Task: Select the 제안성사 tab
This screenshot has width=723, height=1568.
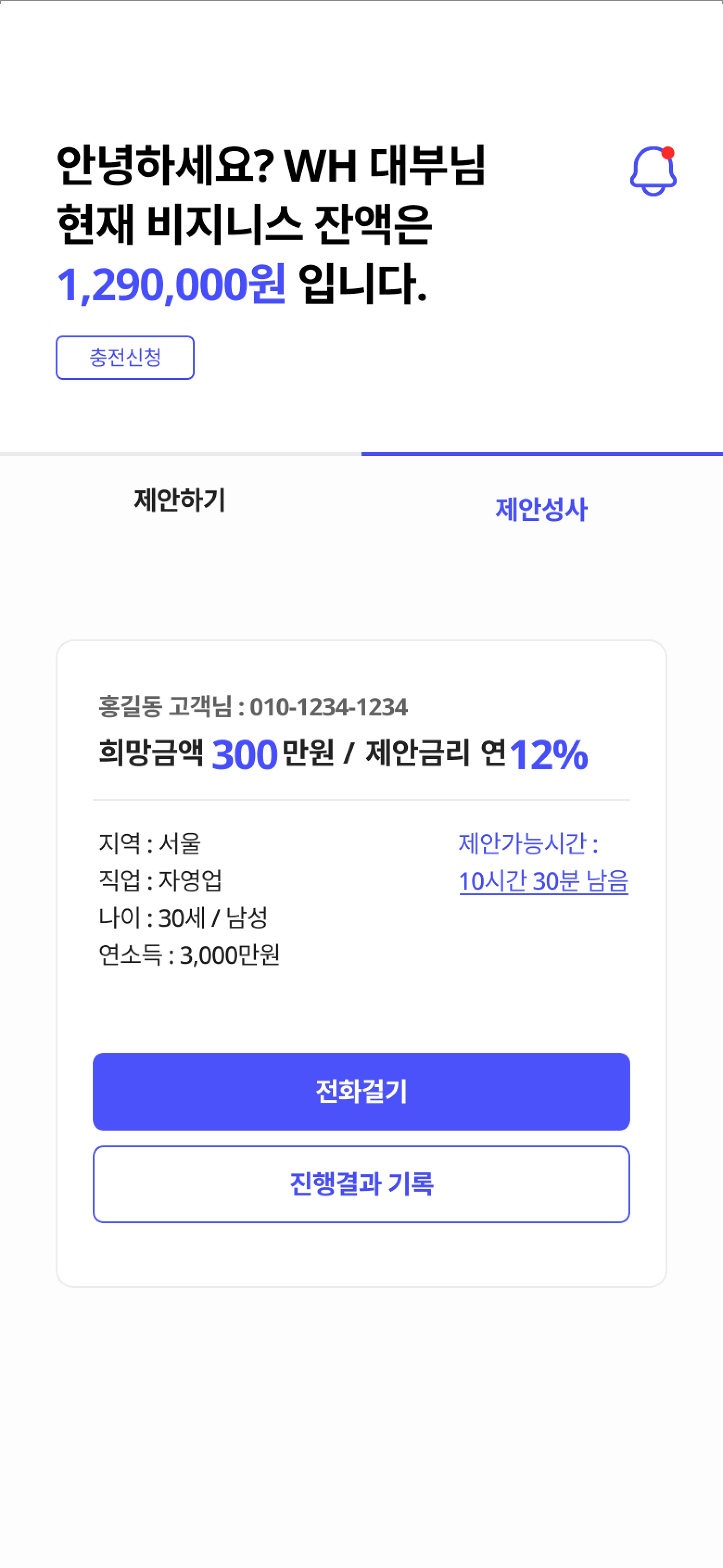Action: click(541, 509)
